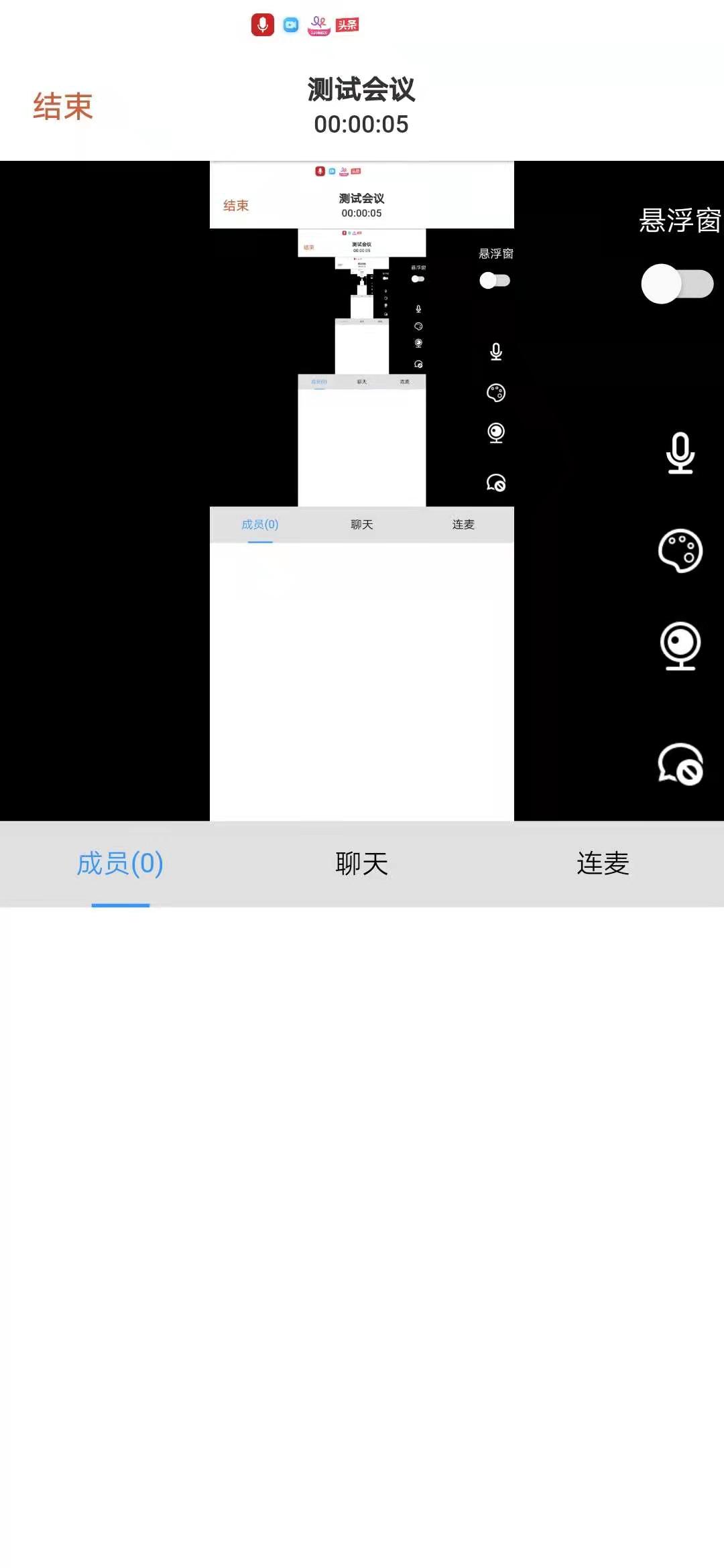Screen dimensions: 724x1568
Task: Toggle the 悬浮窗 floating window switch
Action: [677, 283]
